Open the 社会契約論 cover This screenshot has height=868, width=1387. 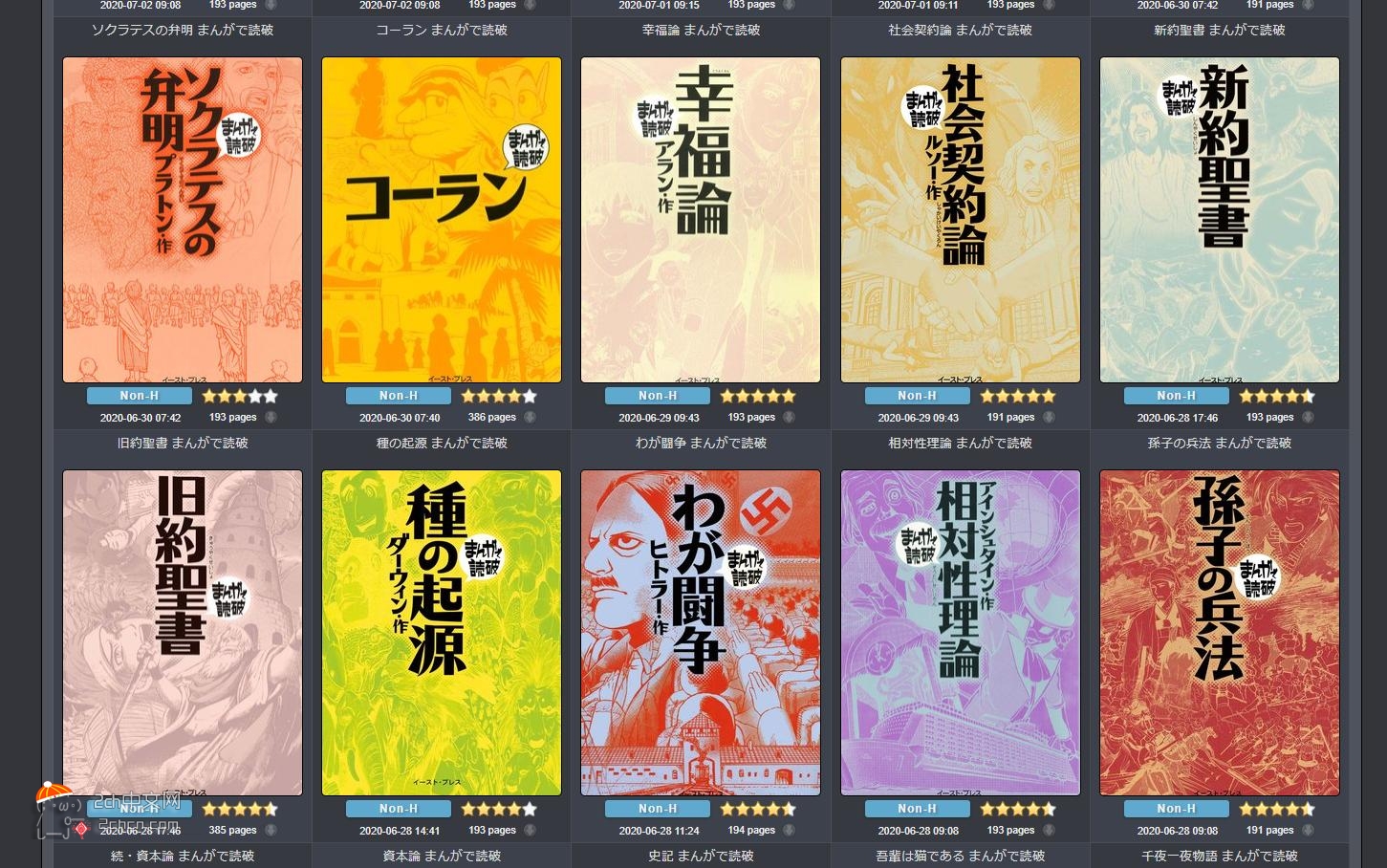960,220
